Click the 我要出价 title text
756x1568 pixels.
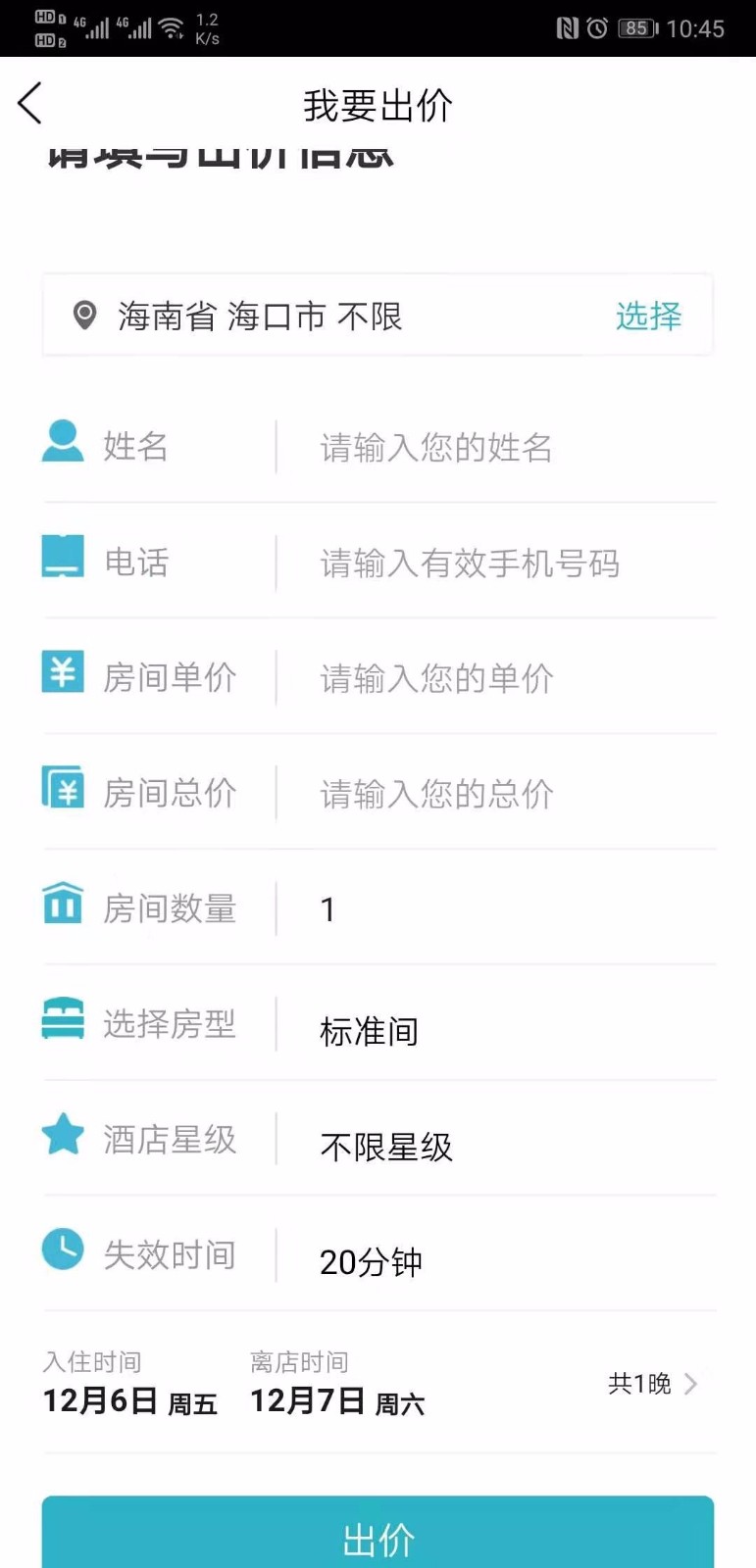[378, 104]
